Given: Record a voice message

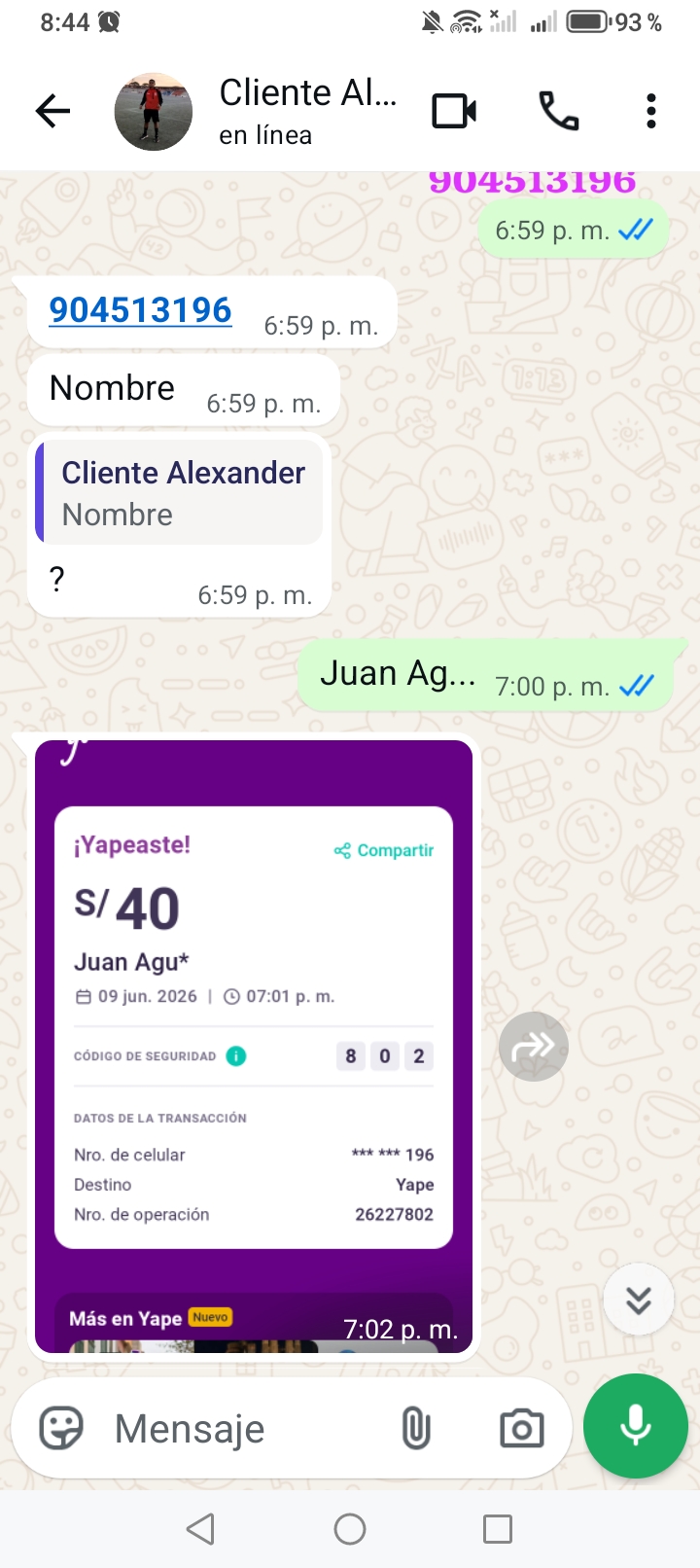Looking at the screenshot, I should coord(636,1426).
